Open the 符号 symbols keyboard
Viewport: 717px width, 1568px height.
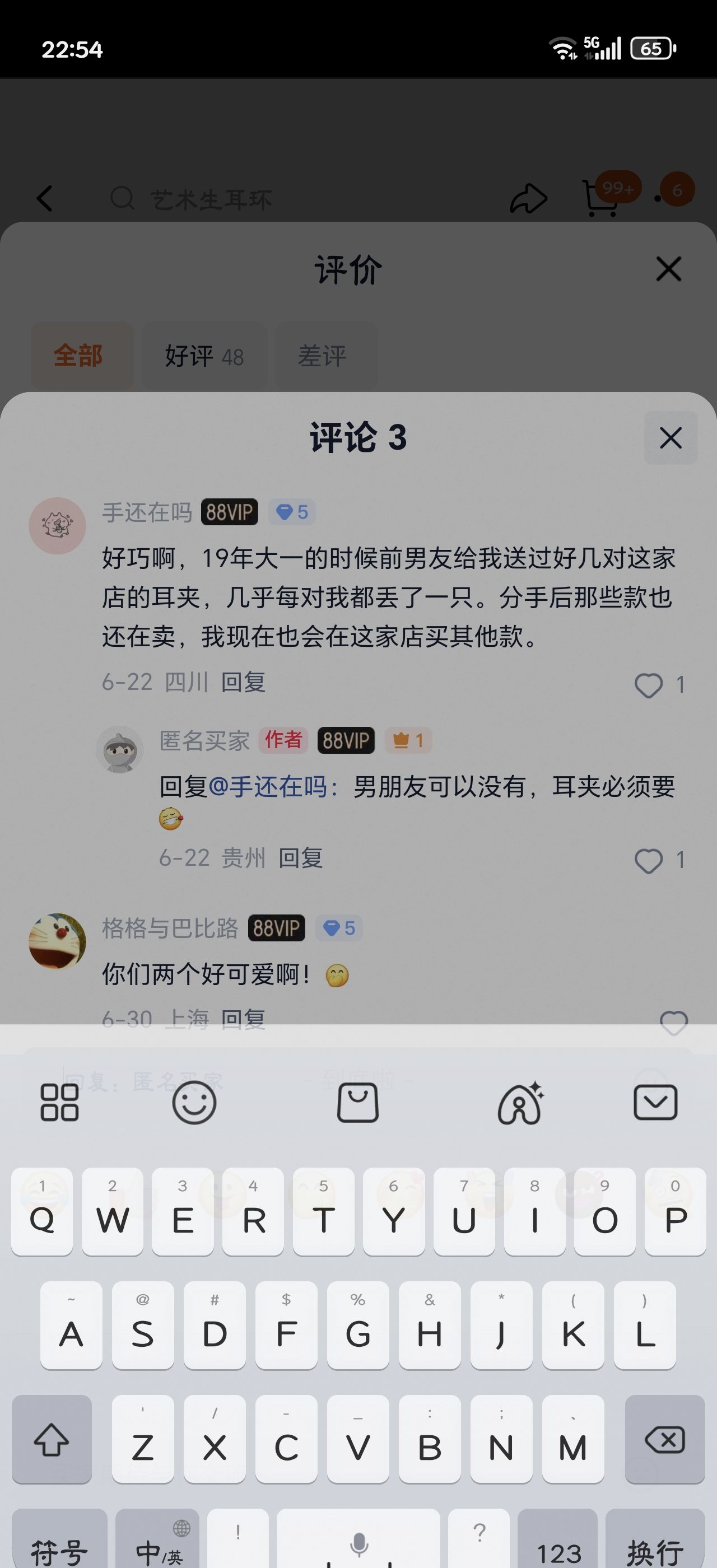click(59, 1540)
